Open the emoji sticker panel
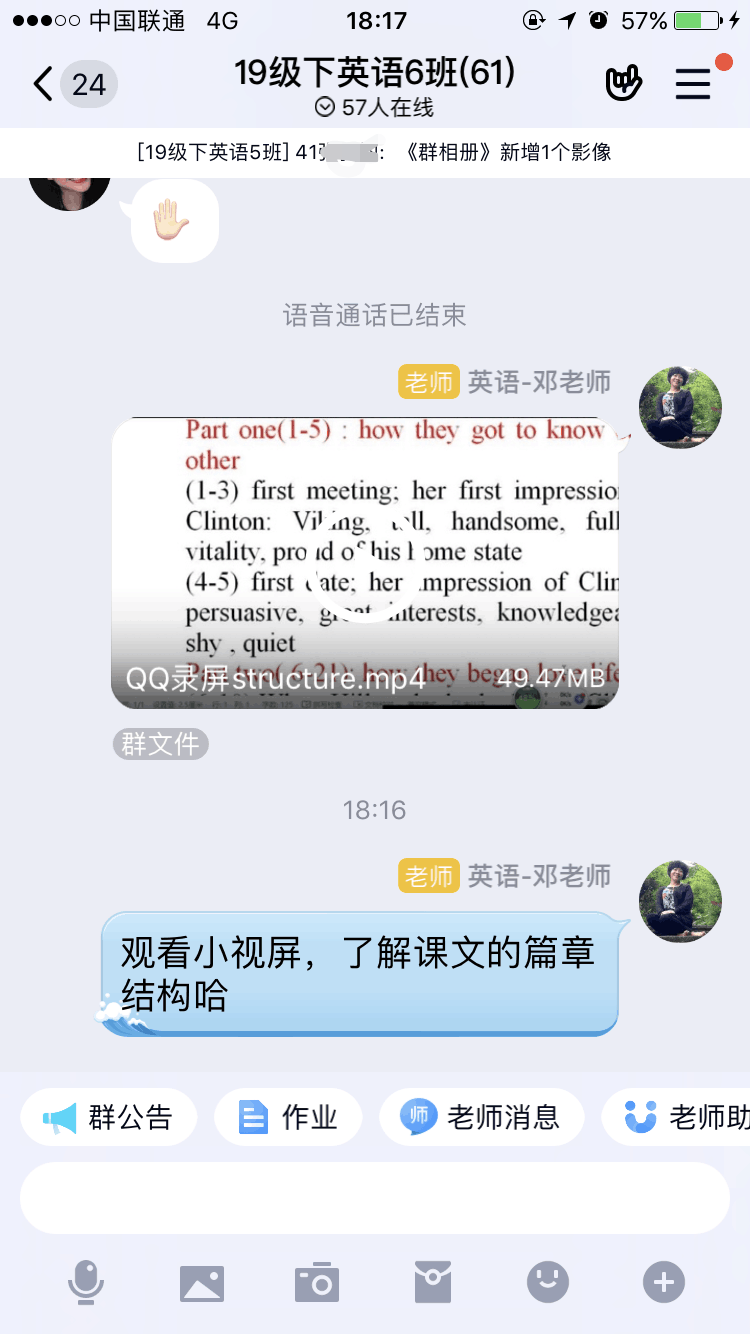 [x=548, y=1283]
